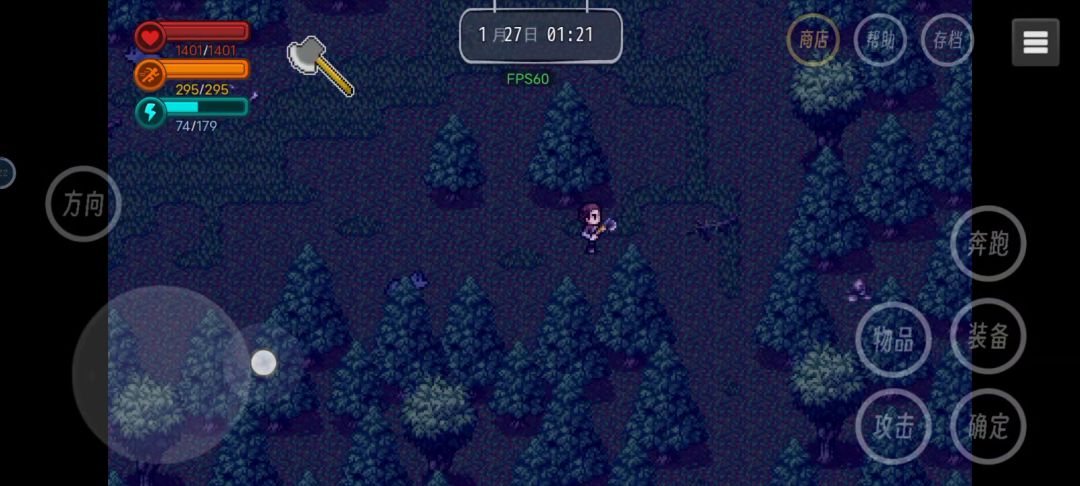The width and height of the screenshot is (1080, 486).
Task: Tap 奔跑 to run
Action: [x=988, y=243]
